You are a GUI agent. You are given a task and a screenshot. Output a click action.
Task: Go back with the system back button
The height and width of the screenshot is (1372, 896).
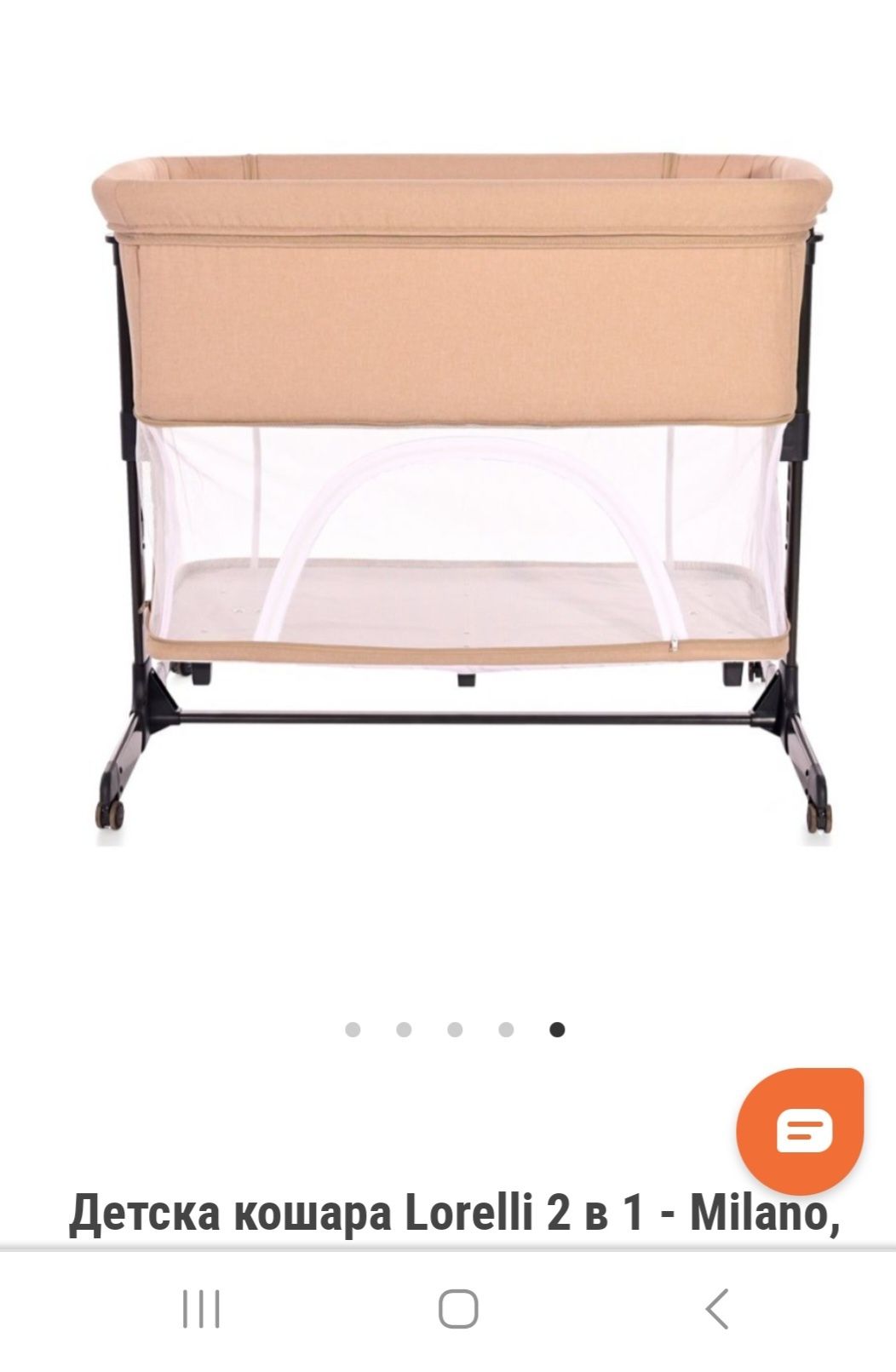pyautogui.click(x=717, y=1309)
